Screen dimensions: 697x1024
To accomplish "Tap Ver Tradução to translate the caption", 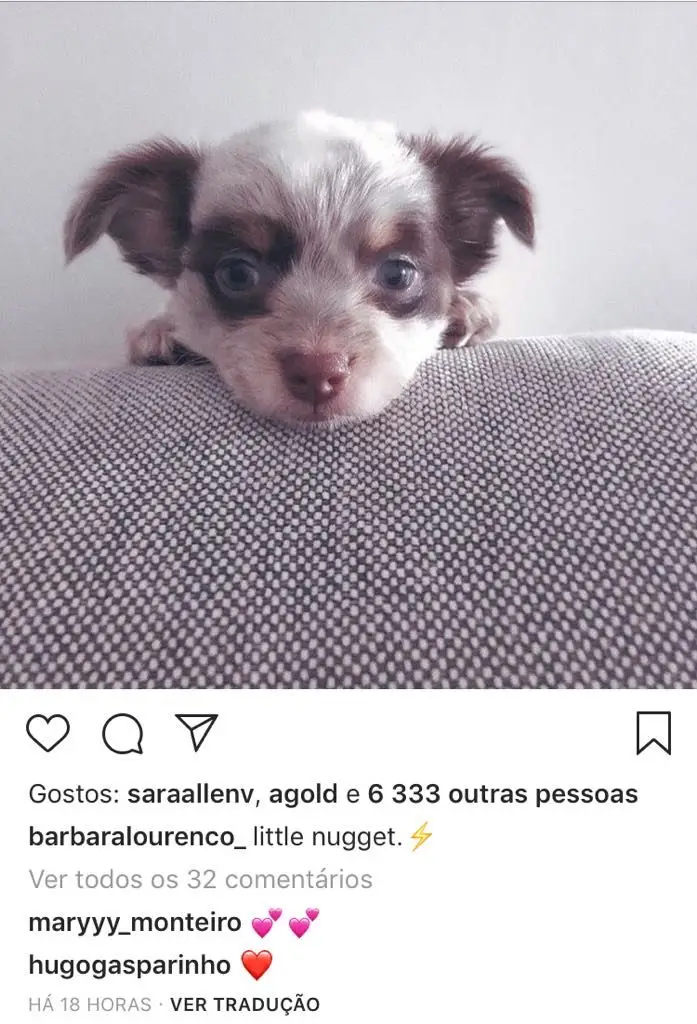I will point(245,1004).
